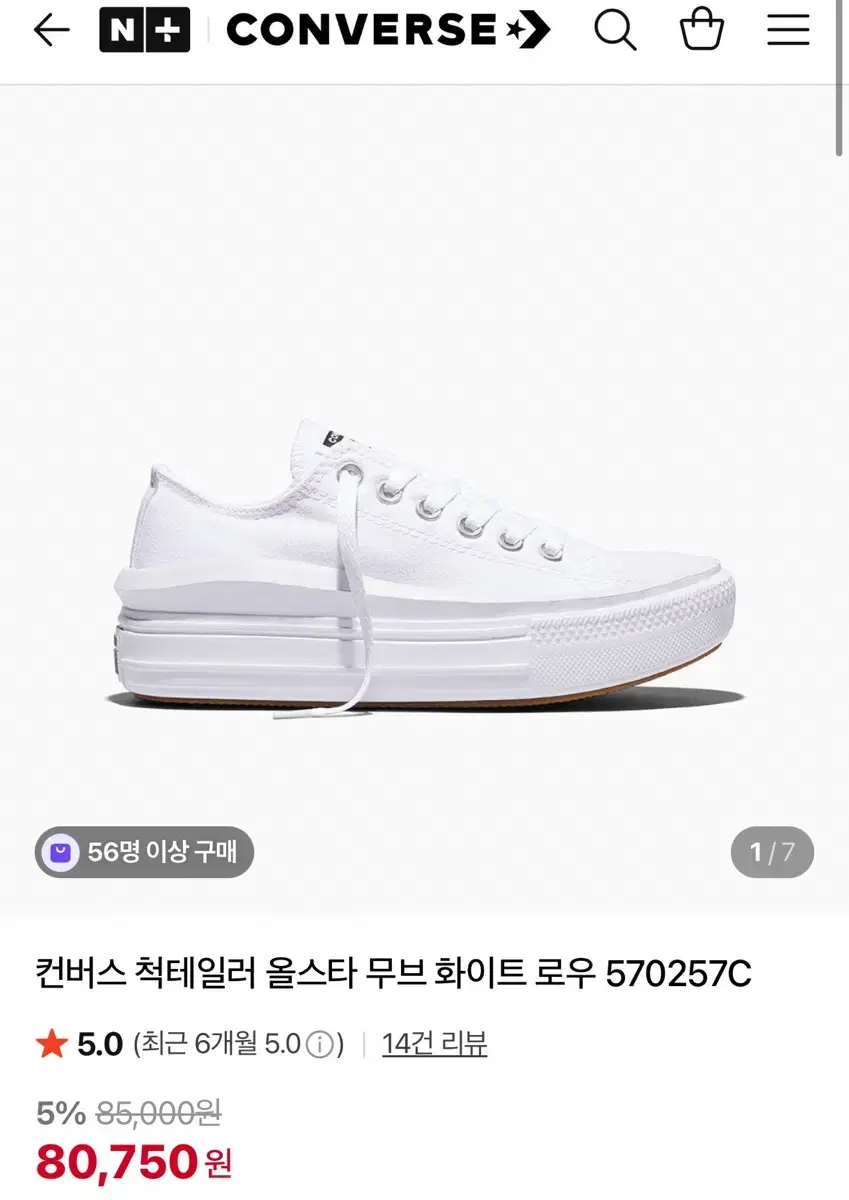Open the shopping basket

pyautogui.click(x=702, y=30)
